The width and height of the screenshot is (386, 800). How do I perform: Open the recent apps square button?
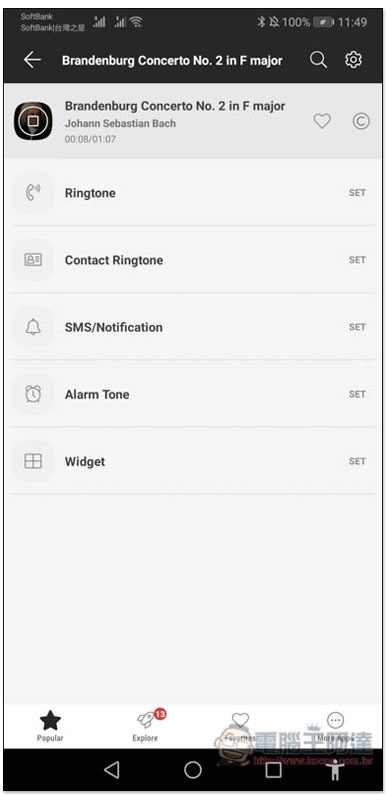point(274,770)
